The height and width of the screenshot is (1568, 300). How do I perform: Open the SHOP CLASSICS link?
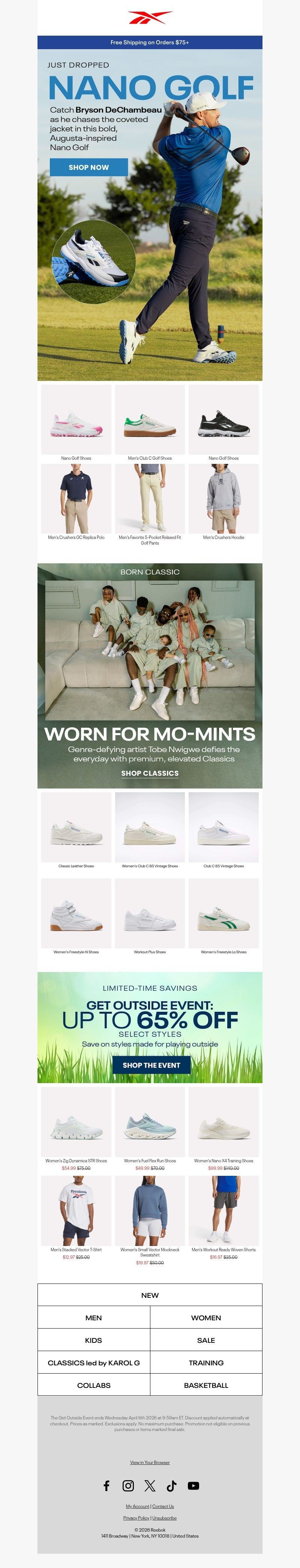point(150,773)
